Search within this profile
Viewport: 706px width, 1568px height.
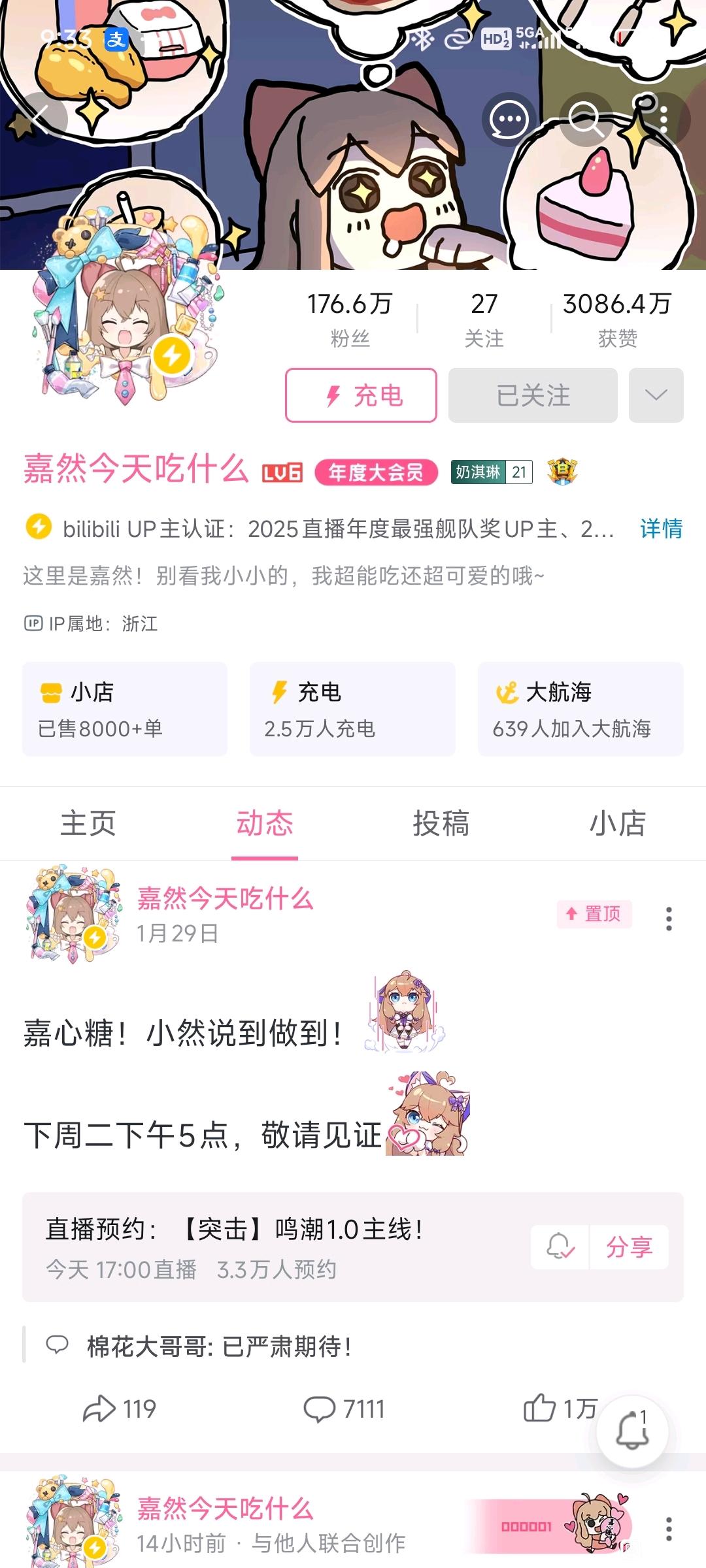pos(585,119)
